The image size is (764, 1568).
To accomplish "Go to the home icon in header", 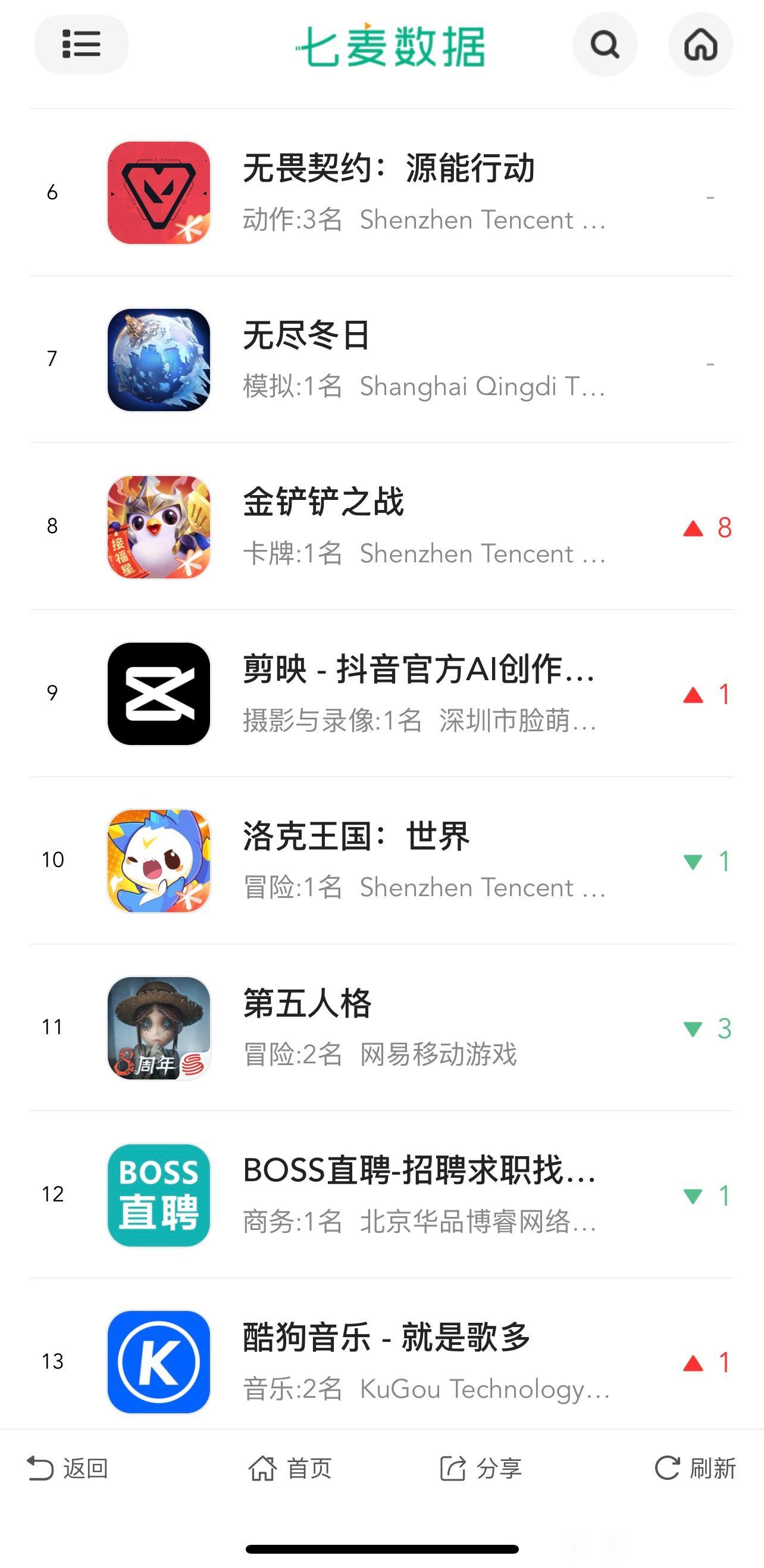I will 700,45.
